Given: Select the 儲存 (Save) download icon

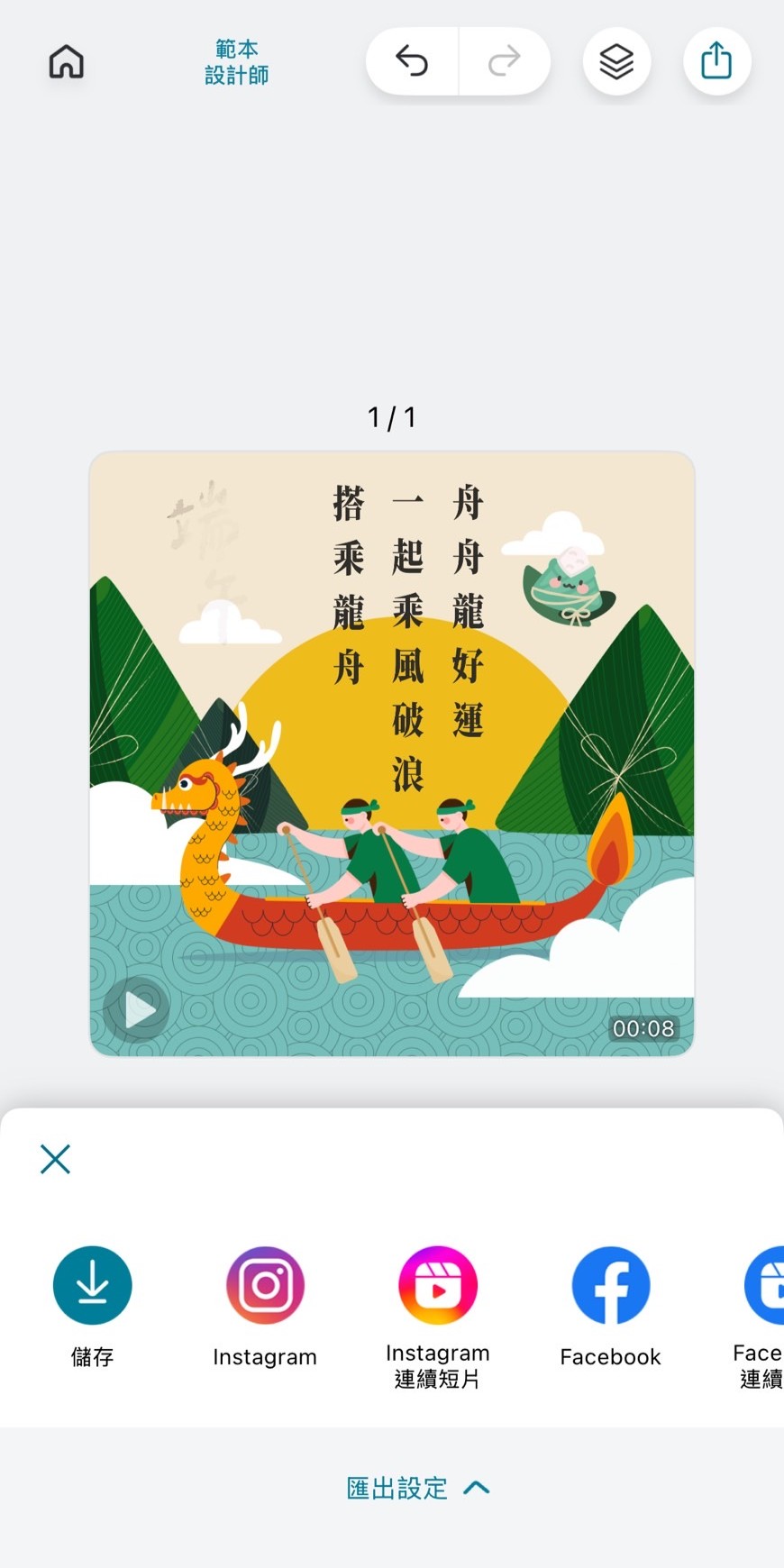Looking at the screenshot, I should pos(92,1285).
